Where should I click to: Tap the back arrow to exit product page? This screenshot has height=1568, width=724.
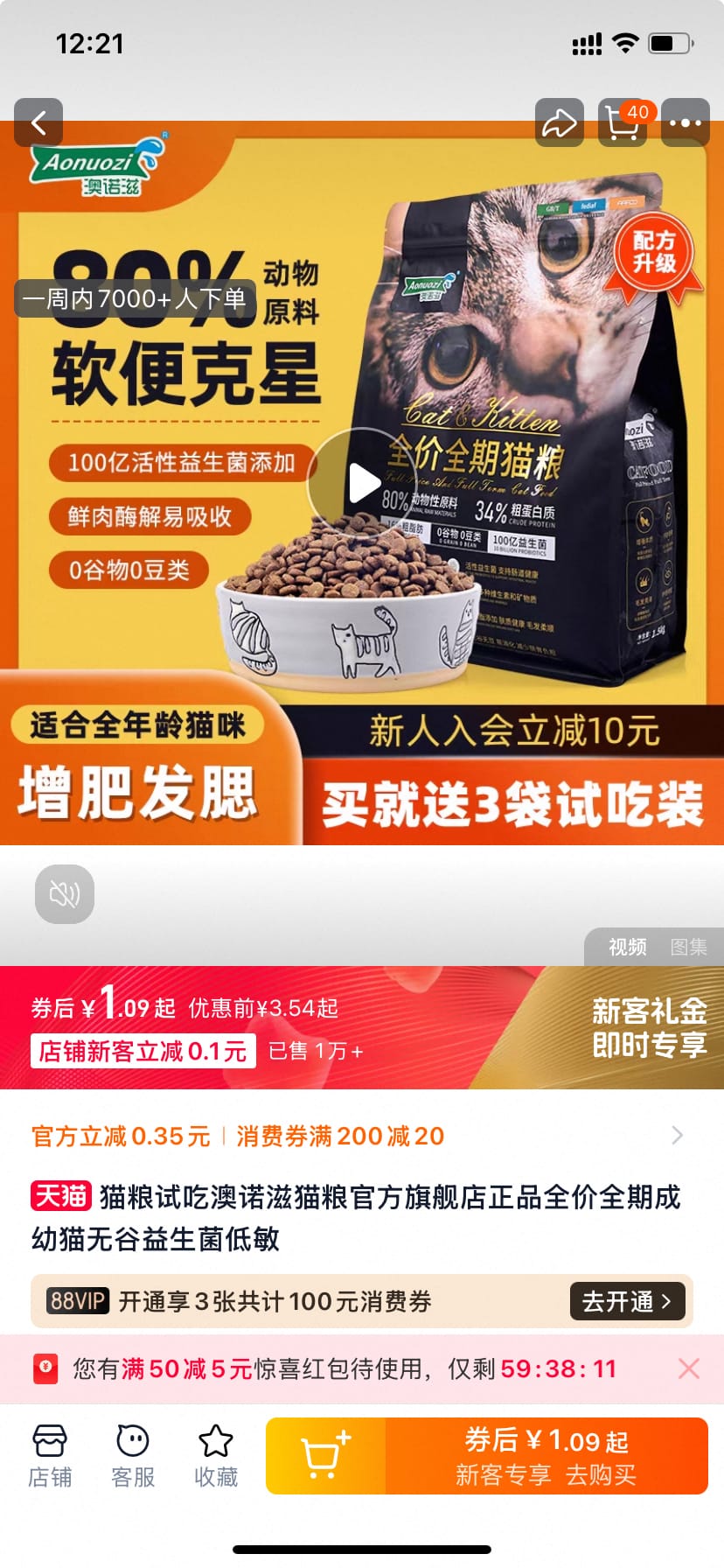(38, 122)
